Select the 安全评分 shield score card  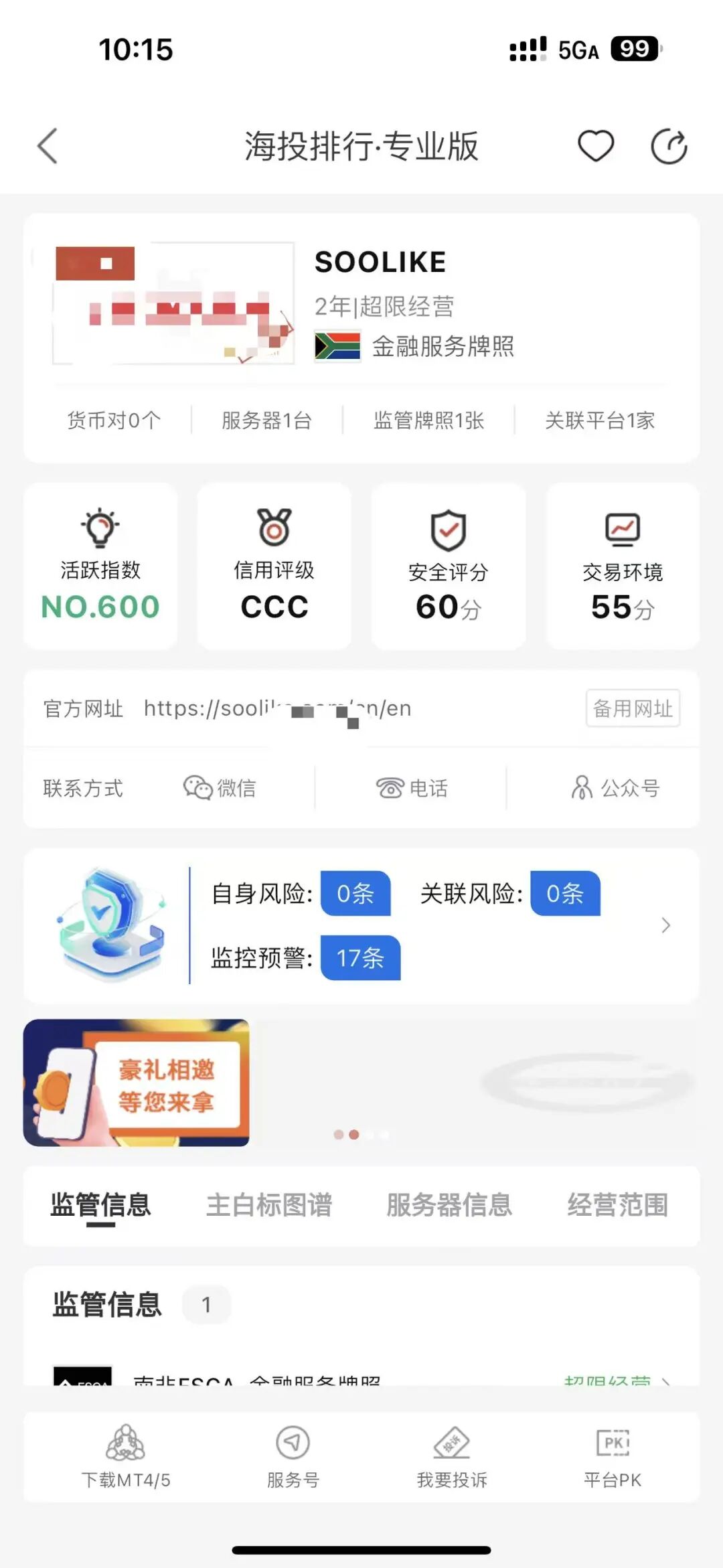(x=447, y=566)
